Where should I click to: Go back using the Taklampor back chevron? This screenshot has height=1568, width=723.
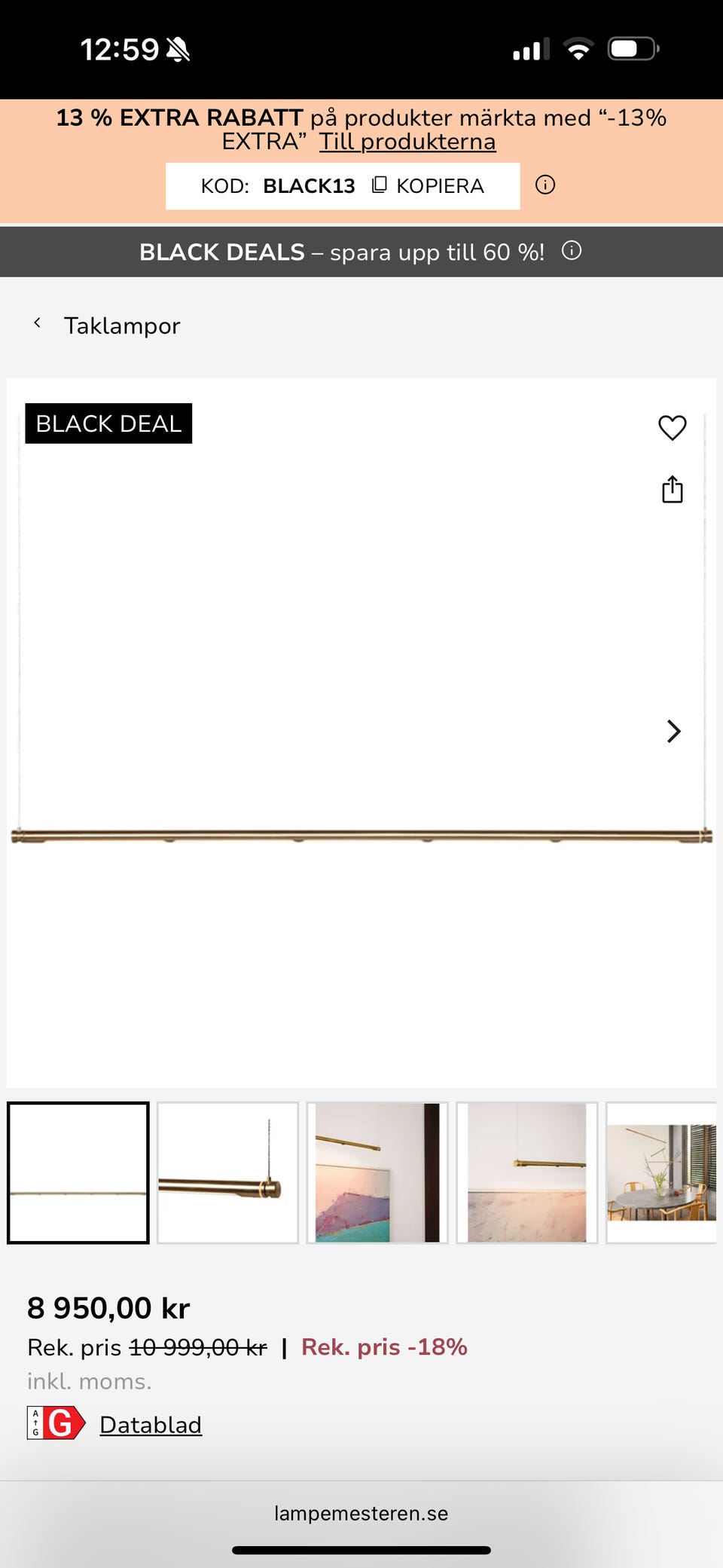click(38, 323)
